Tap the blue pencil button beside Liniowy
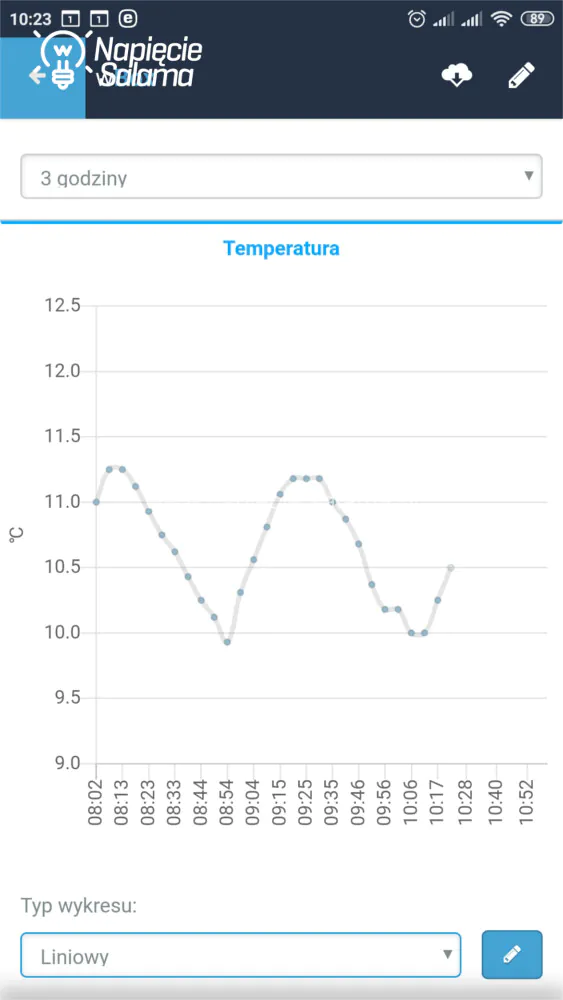This screenshot has width=563, height=1000. 512,955
